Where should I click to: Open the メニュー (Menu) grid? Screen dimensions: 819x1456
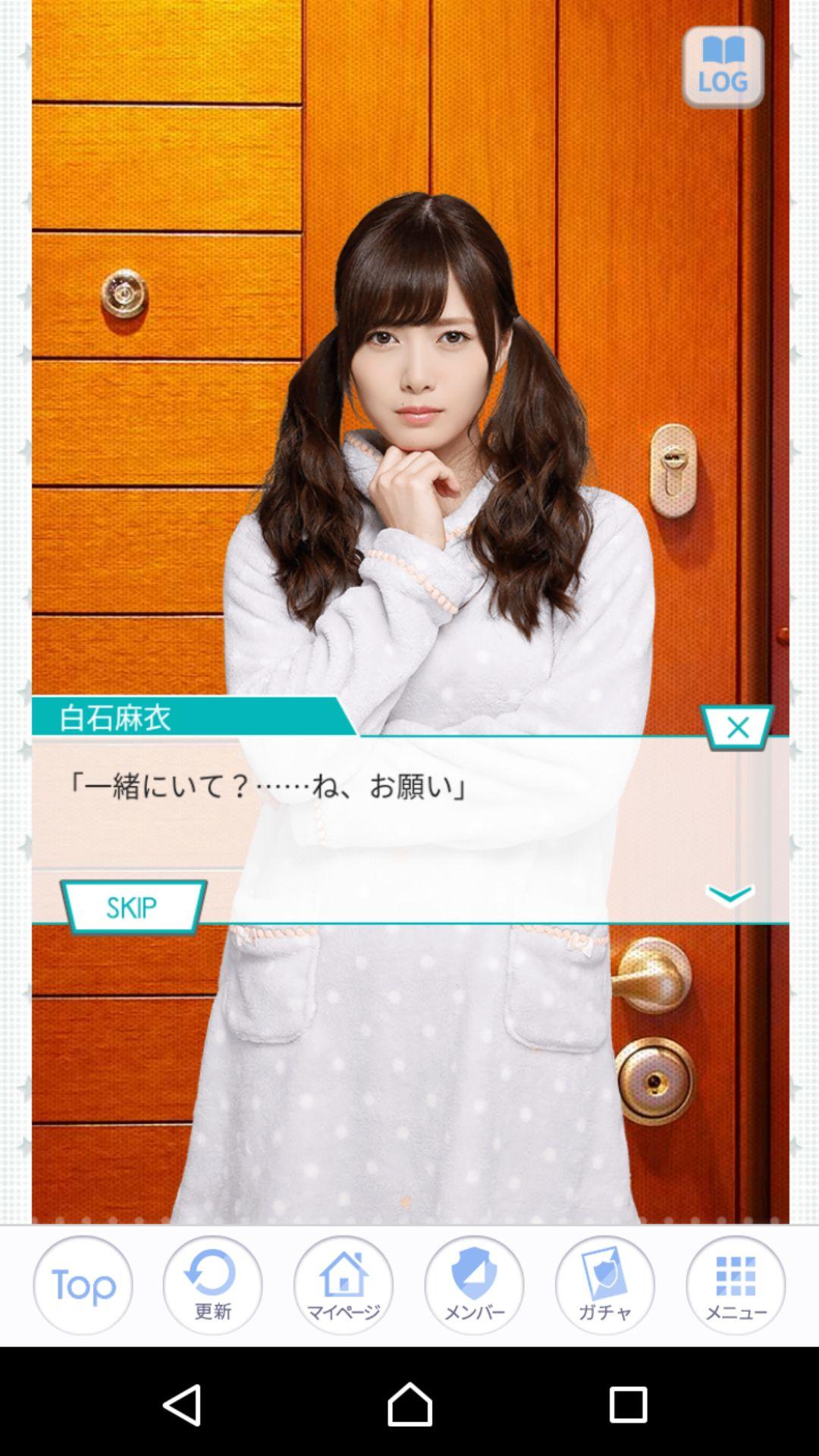pos(736,1285)
